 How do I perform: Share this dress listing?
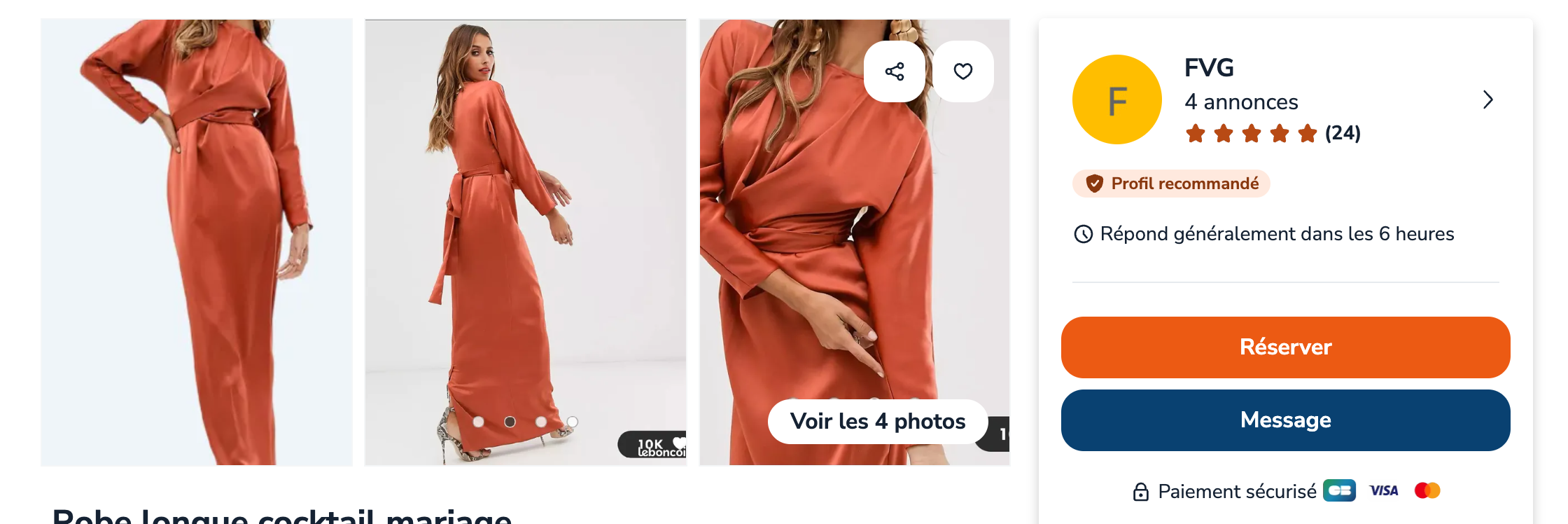tap(894, 71)
